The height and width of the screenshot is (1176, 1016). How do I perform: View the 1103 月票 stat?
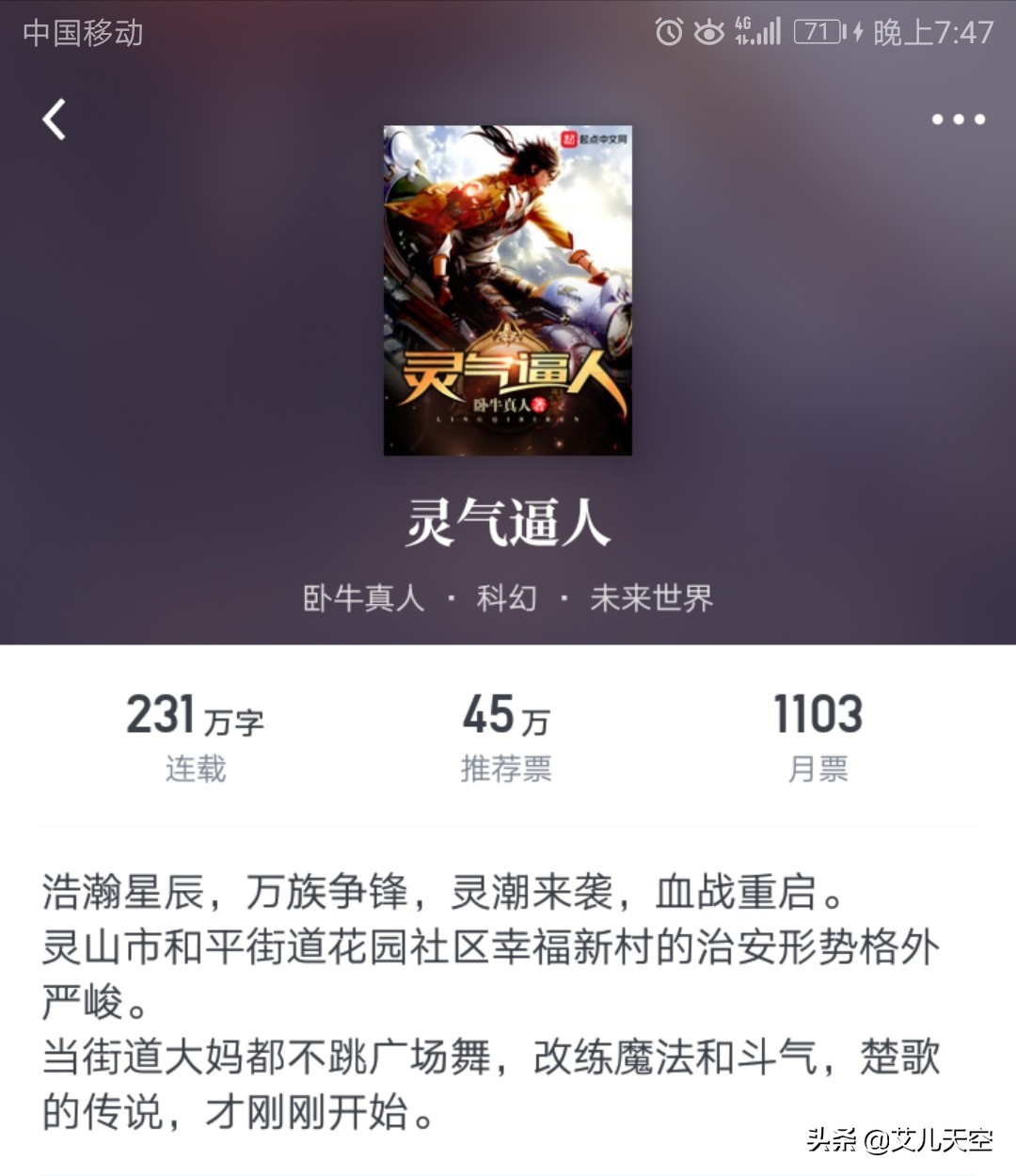[818, 738]
